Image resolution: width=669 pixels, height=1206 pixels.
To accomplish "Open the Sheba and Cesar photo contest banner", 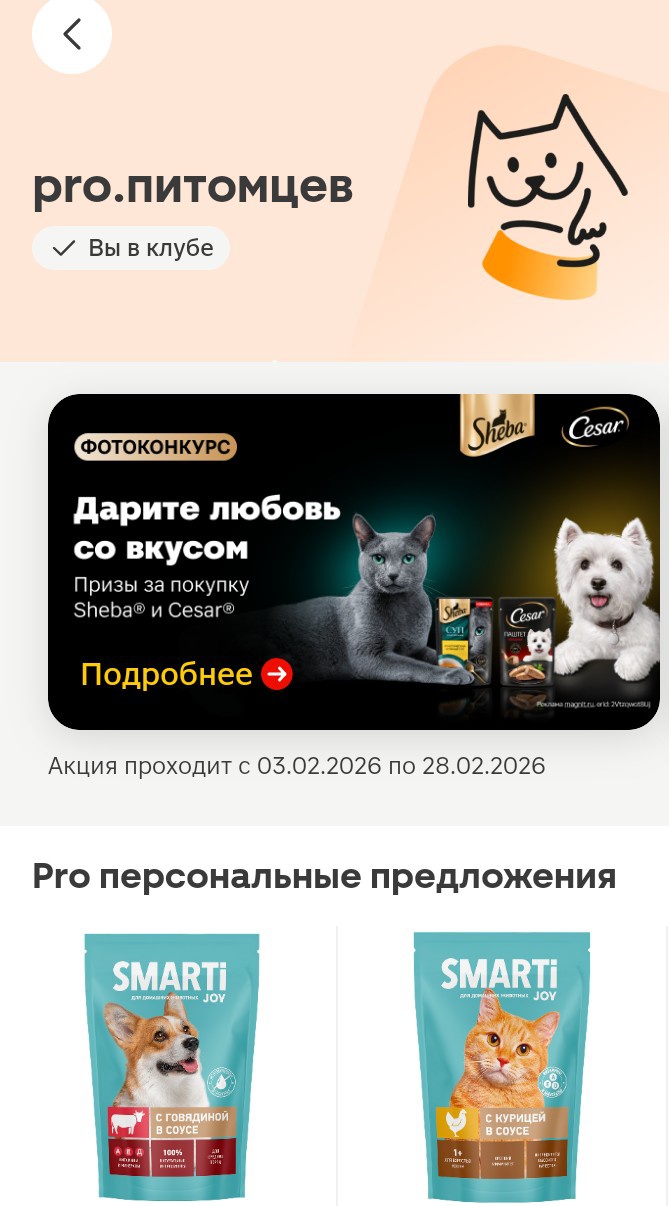I will [353, 561].
